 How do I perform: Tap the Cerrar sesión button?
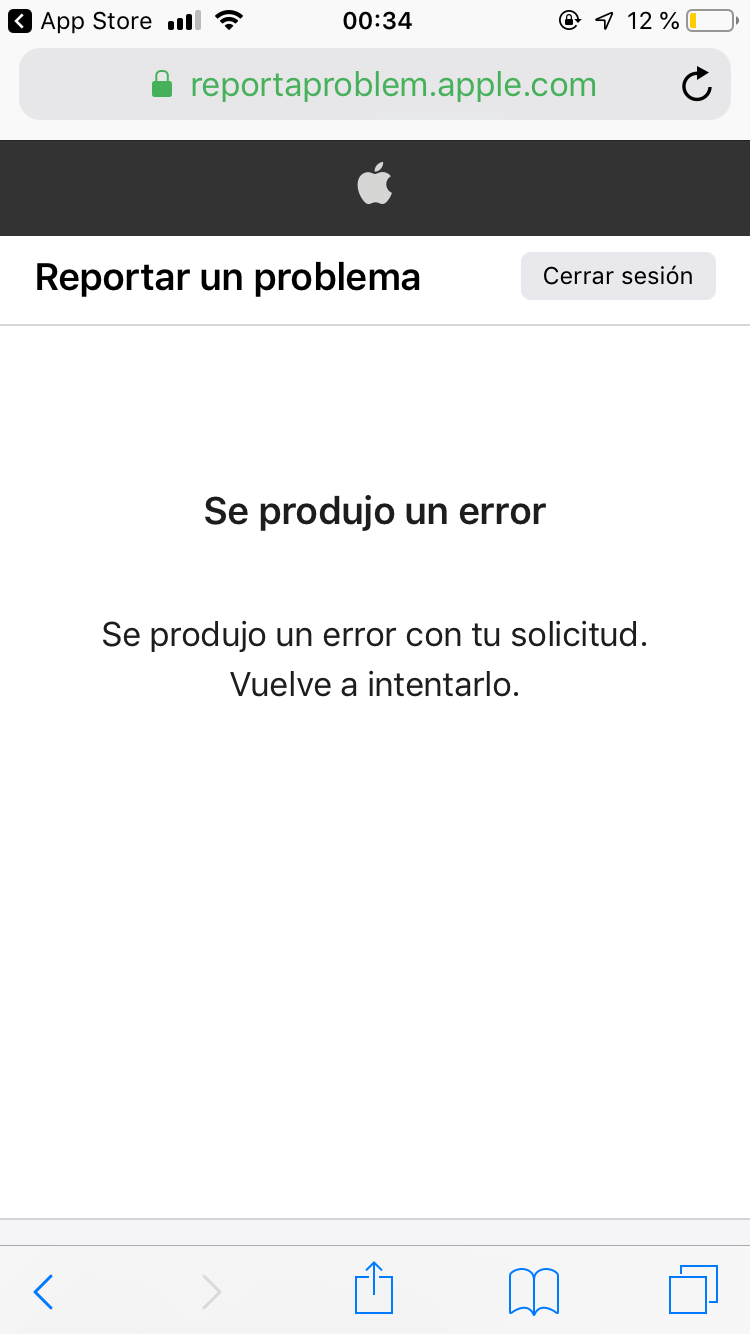click(618, 276)
